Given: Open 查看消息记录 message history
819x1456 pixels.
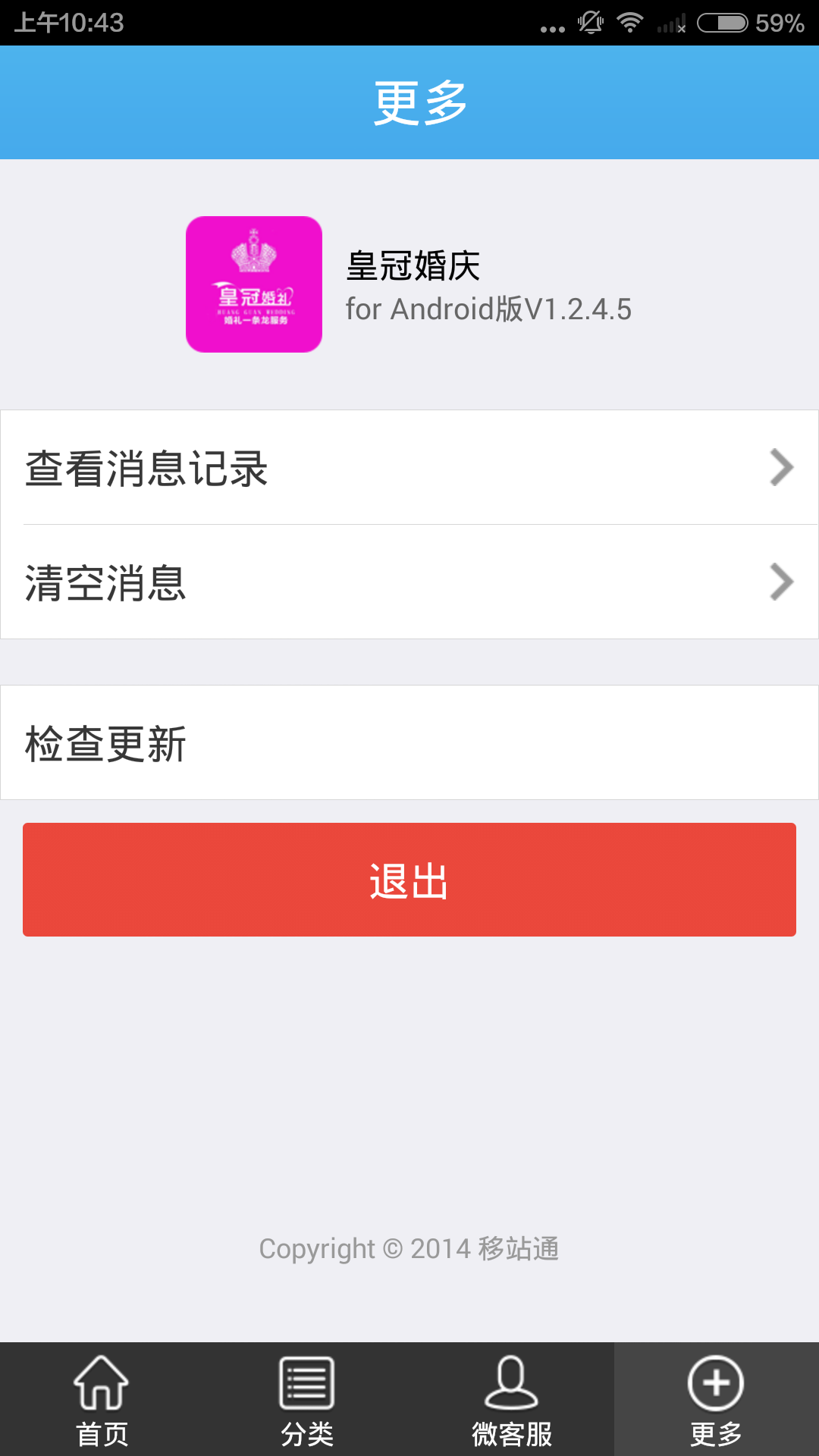Looking at the screenshot, I should click(409, 467).
